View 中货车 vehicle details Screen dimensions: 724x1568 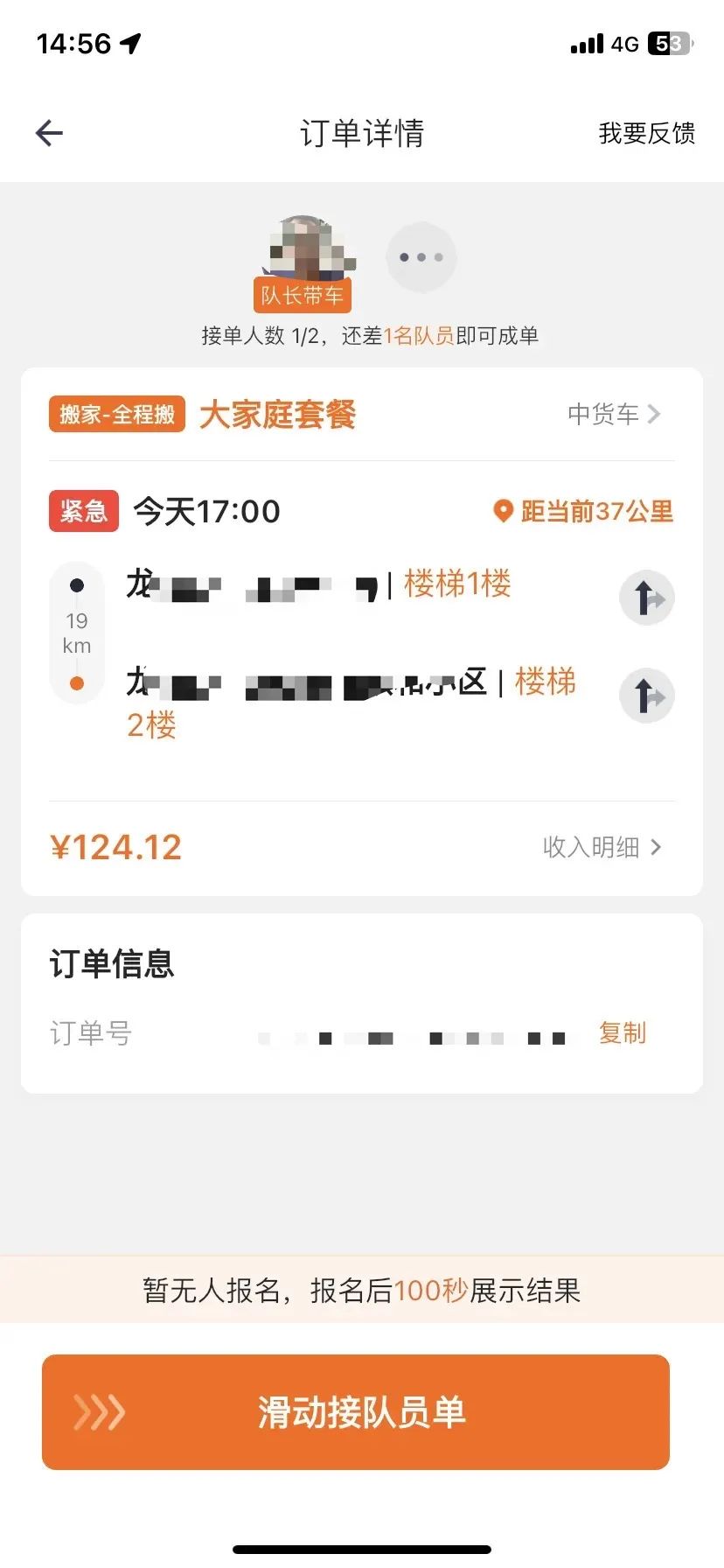click(x=614, y=414)
